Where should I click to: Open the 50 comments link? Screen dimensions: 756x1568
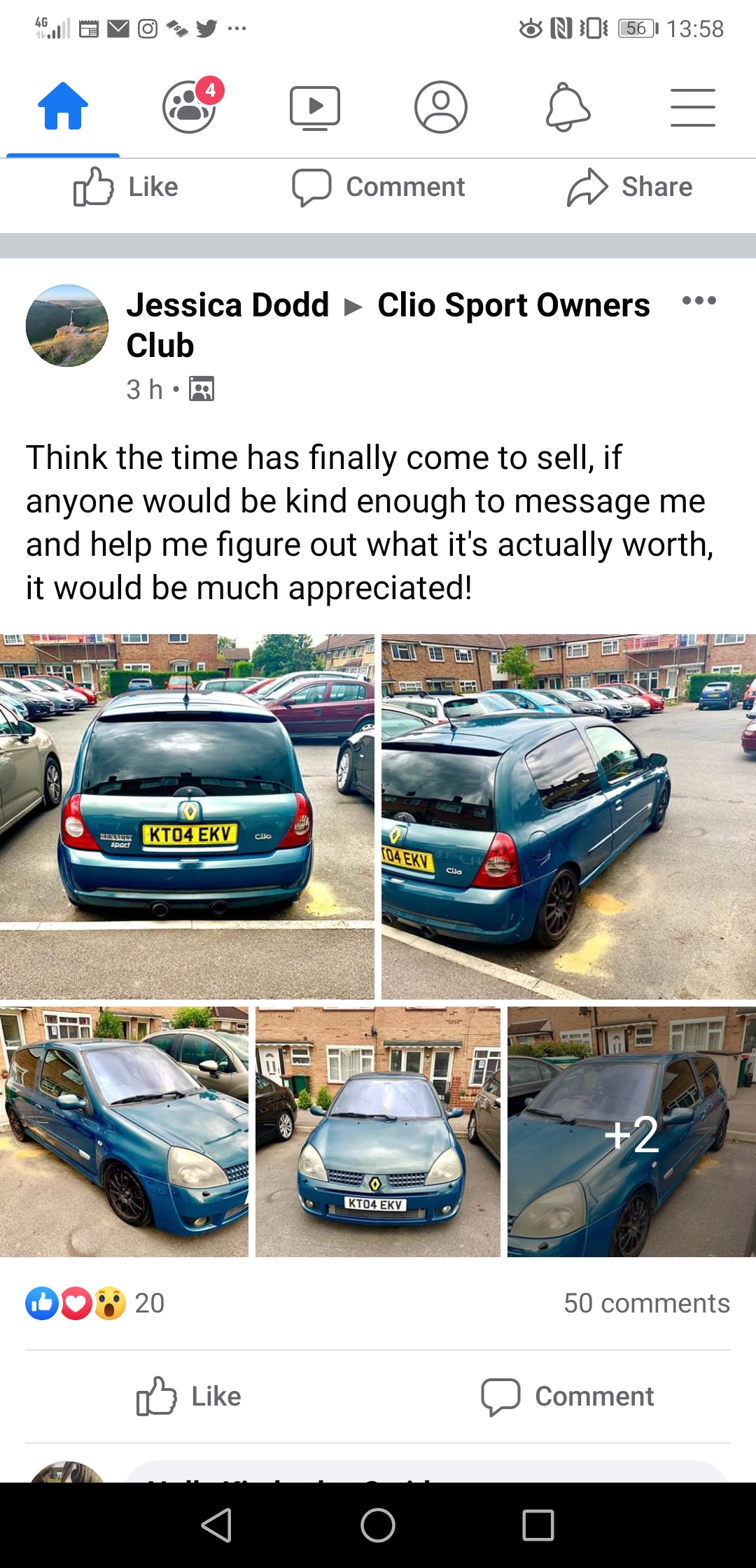click(x=646, y=1303)
